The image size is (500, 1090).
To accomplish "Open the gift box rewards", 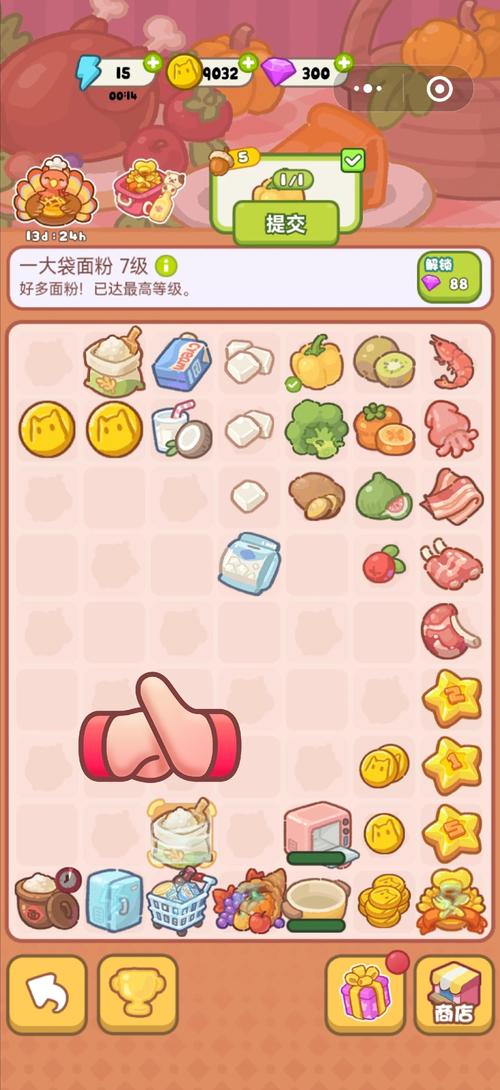I will click(x=366, y=994).
